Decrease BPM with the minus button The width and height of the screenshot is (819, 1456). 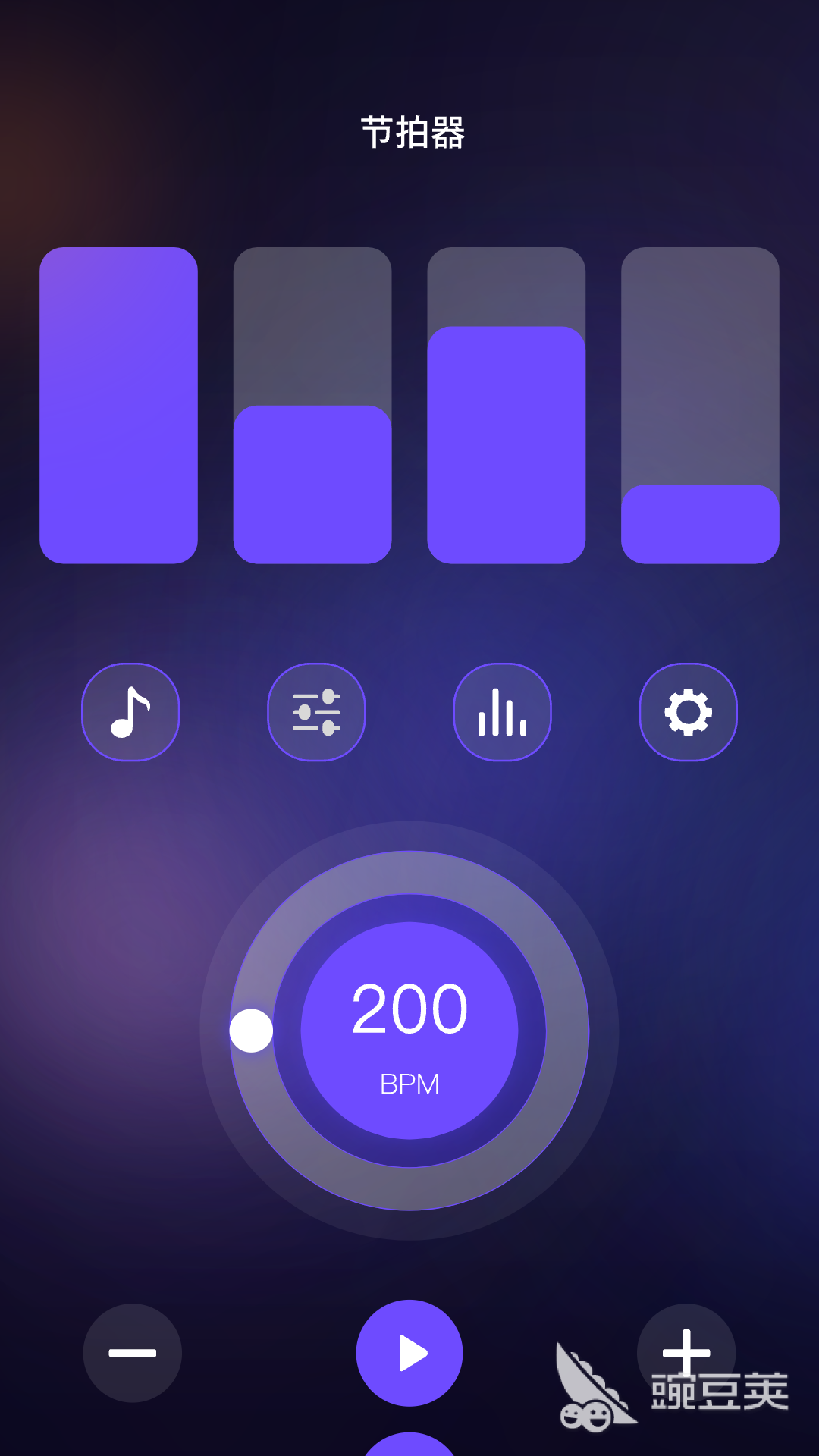click(133, 1353)
